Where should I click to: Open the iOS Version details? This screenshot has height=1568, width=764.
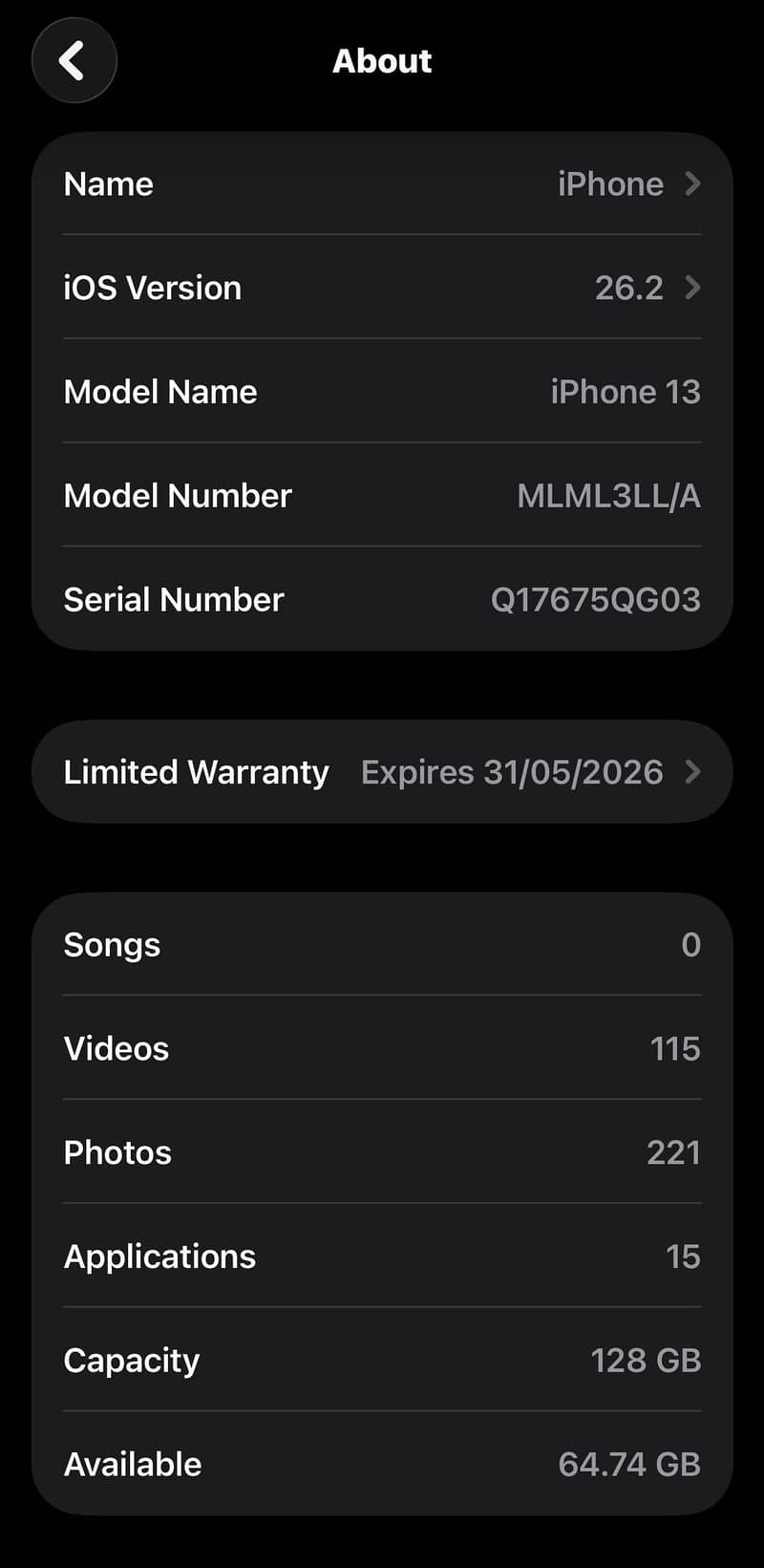(x=382, y=288)
